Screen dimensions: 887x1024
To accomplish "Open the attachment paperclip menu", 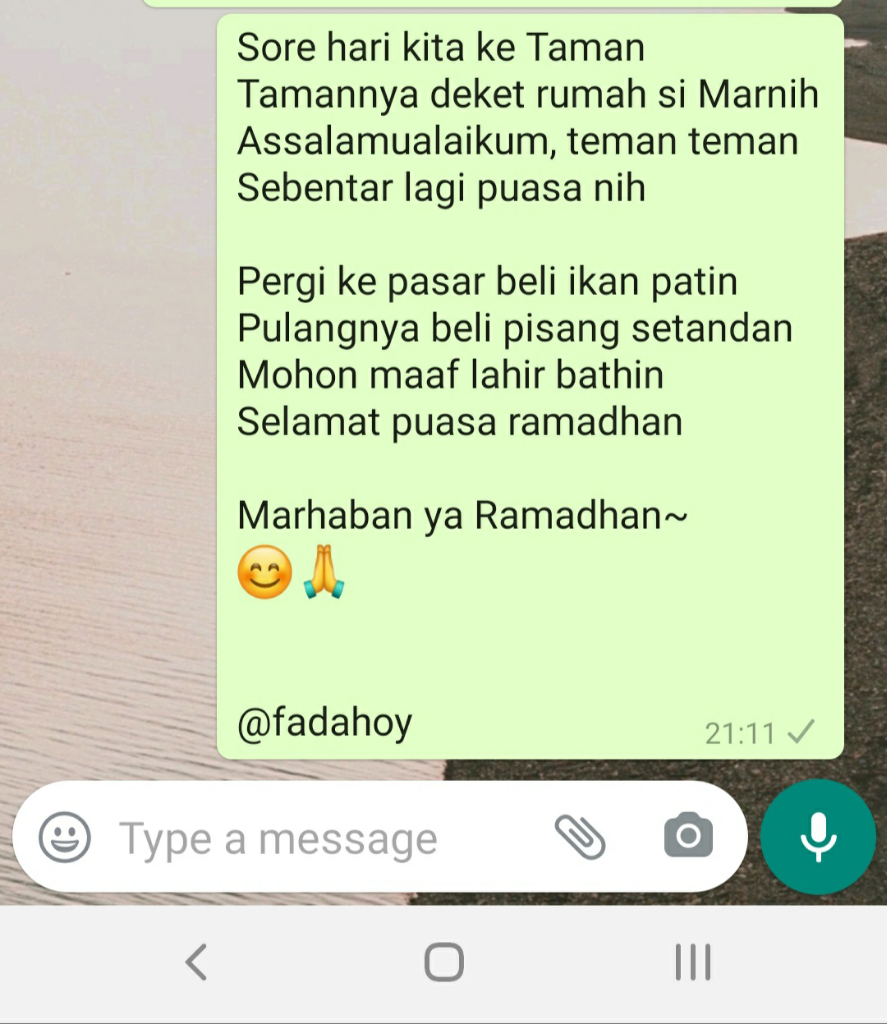I will pyautogui.click(x=580, y=836).
